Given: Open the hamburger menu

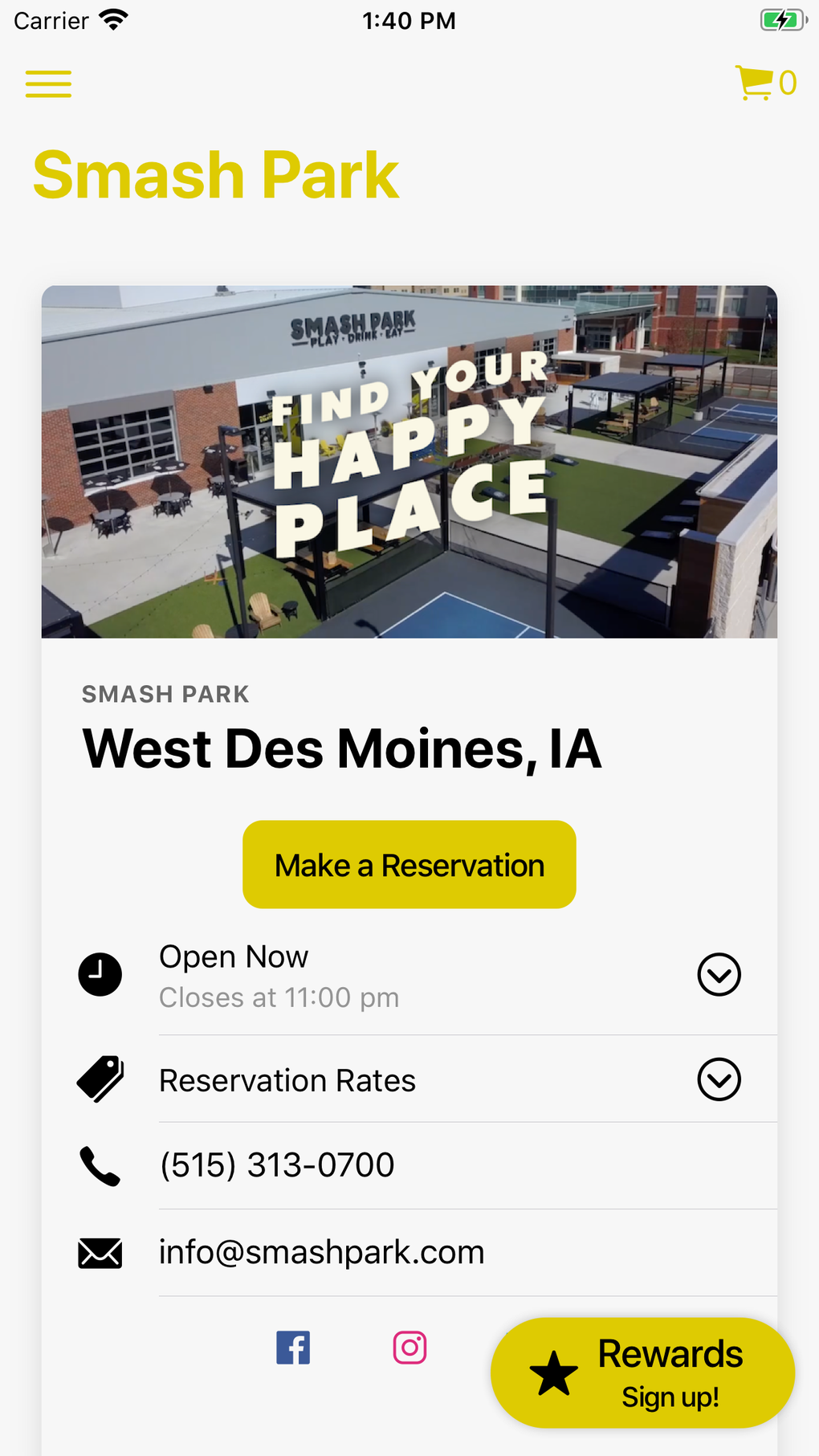Looking at the screenshot, I should click(x=48, y=84).
